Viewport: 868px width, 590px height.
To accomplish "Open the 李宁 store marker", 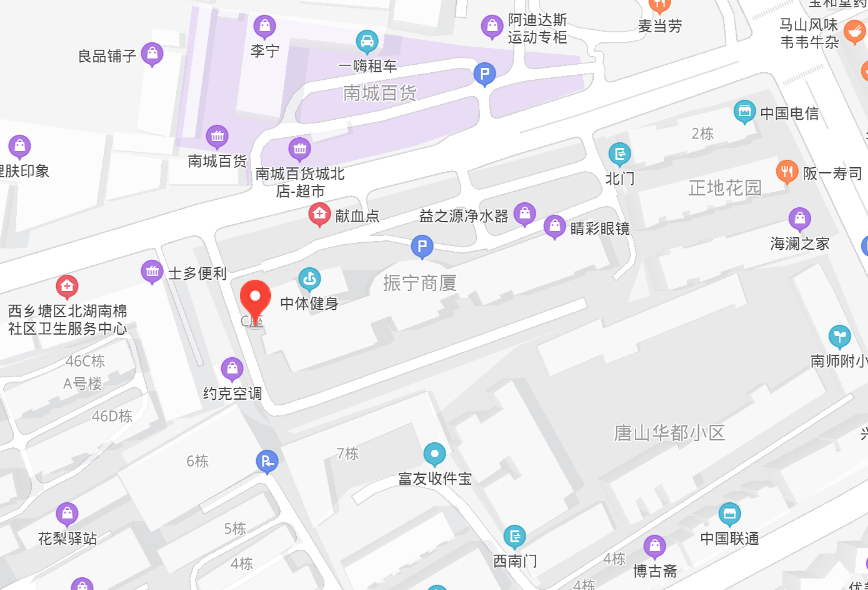I will pyautogui.click(x=264, y=26).
